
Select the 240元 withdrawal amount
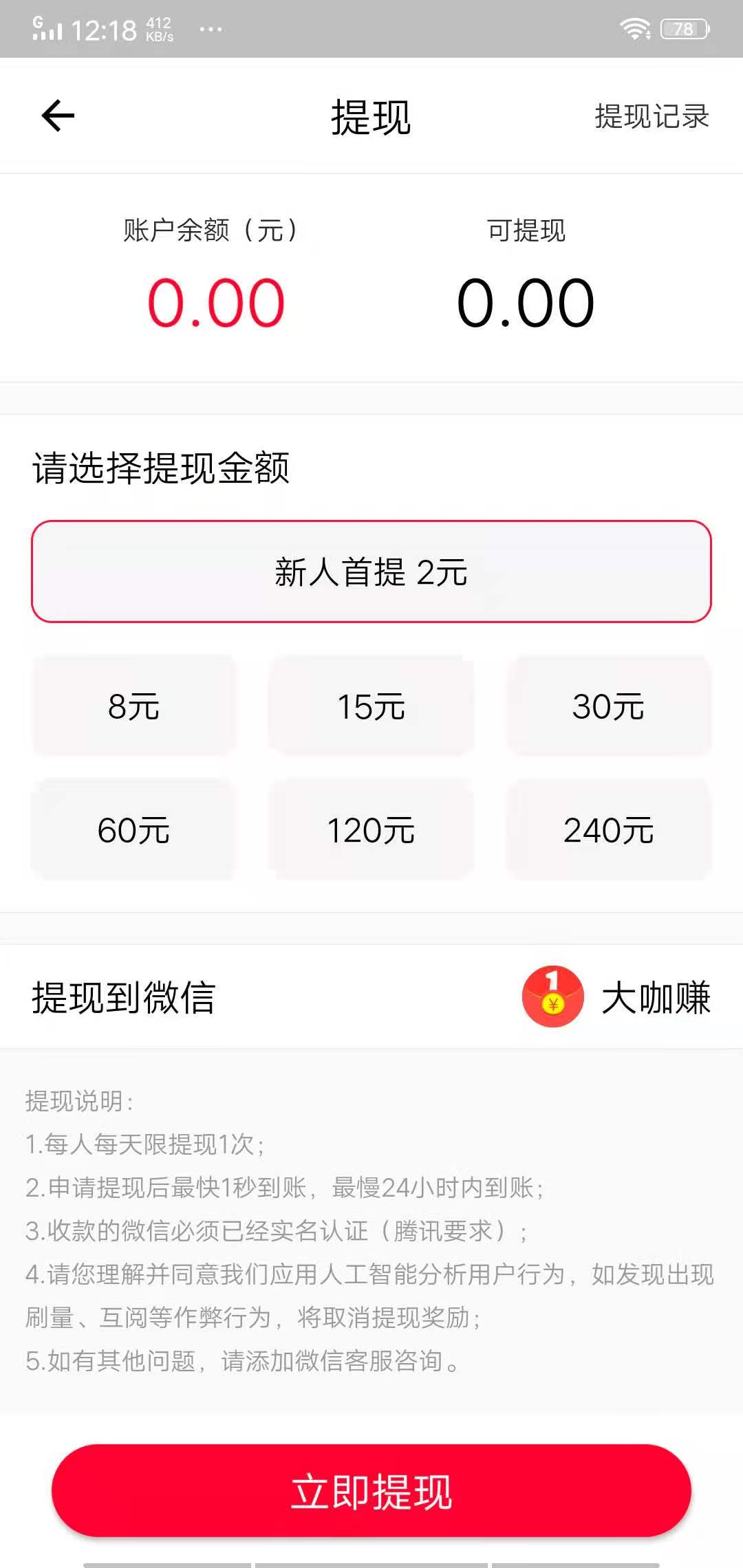coord(610,831)
